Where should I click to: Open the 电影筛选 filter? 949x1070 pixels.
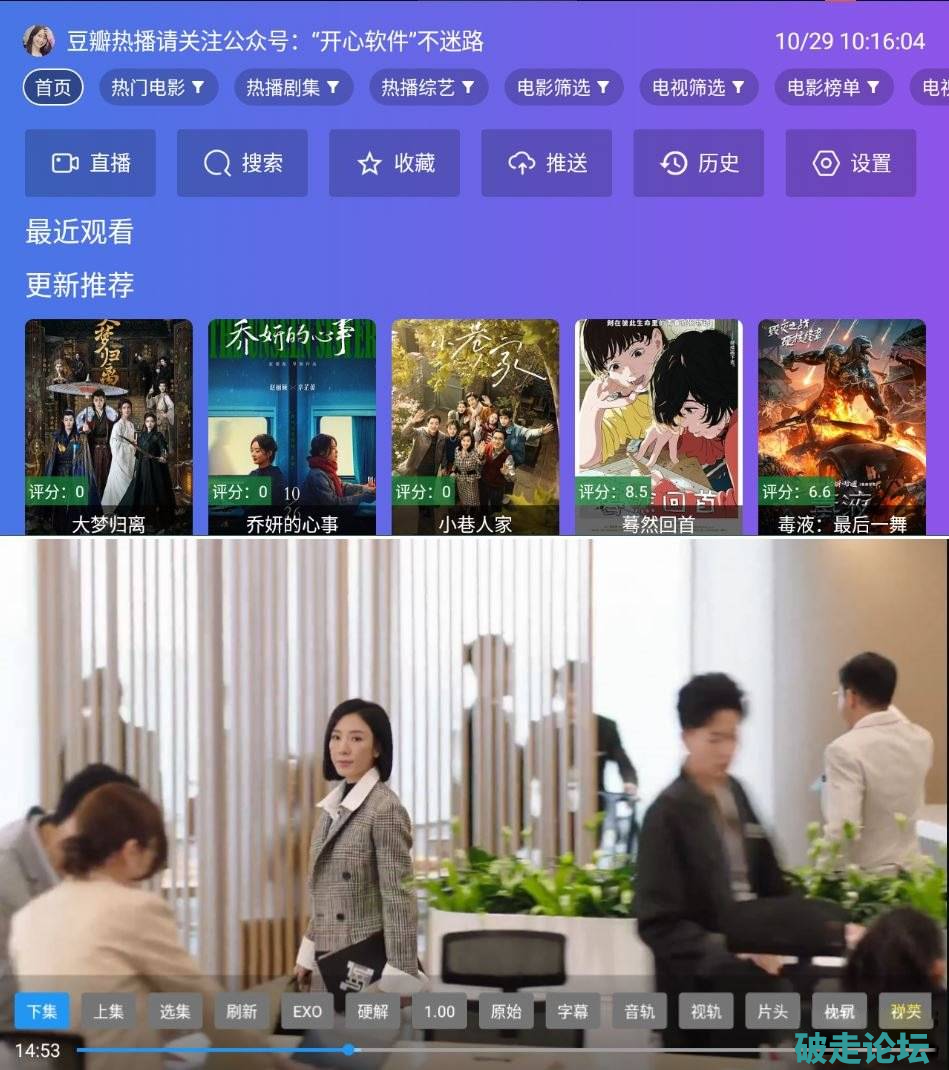click(563, 88)
